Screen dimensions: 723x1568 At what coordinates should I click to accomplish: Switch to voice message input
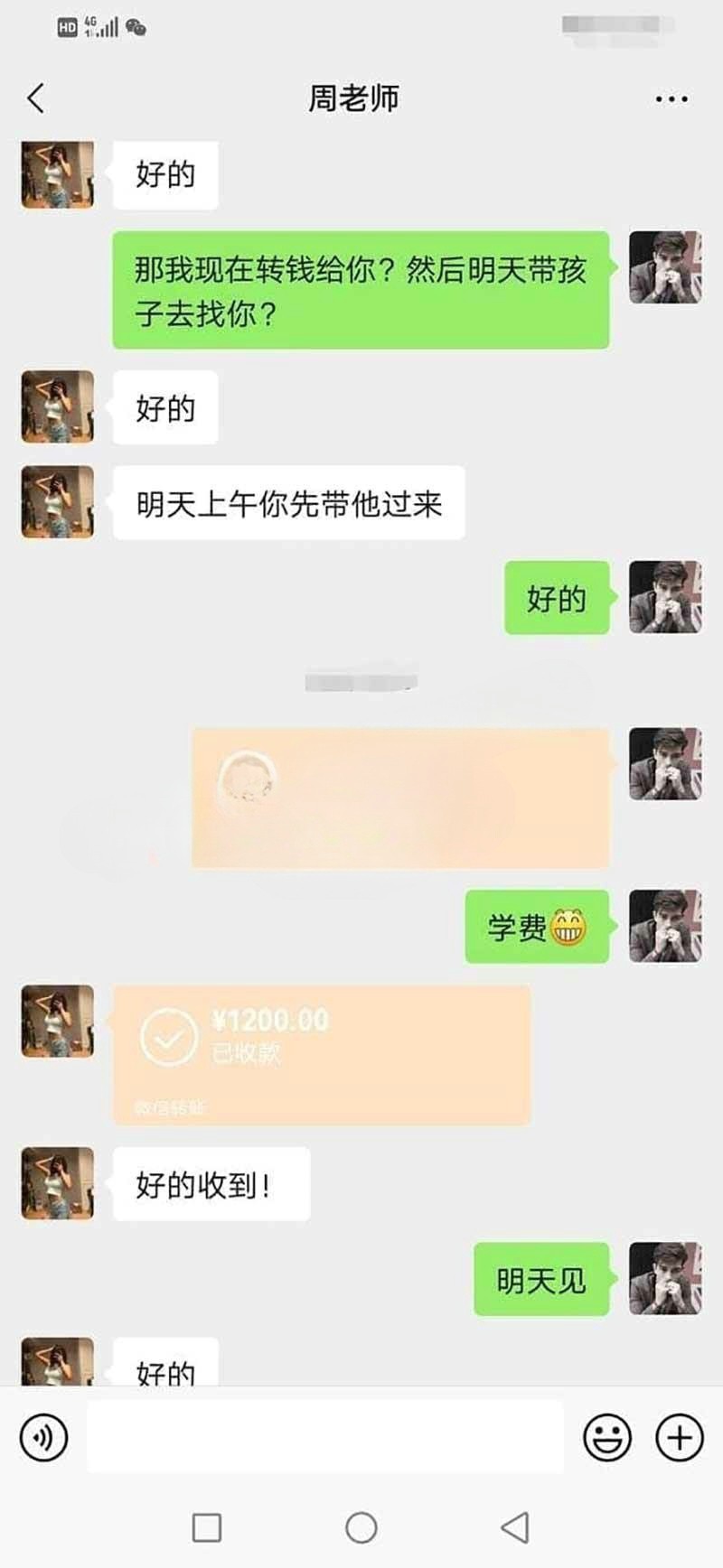[x=43, y=1436]
